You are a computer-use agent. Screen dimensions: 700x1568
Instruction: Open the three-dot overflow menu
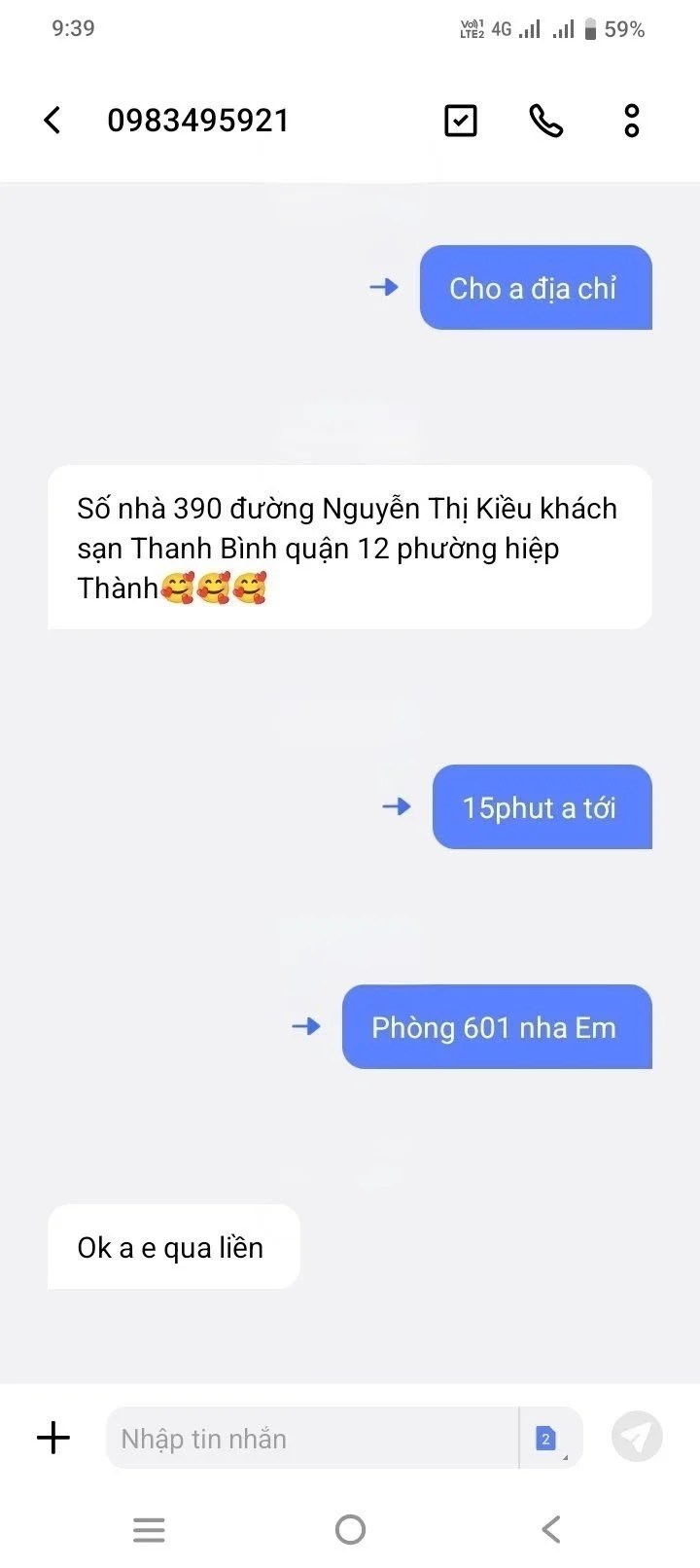coord(632,121)
